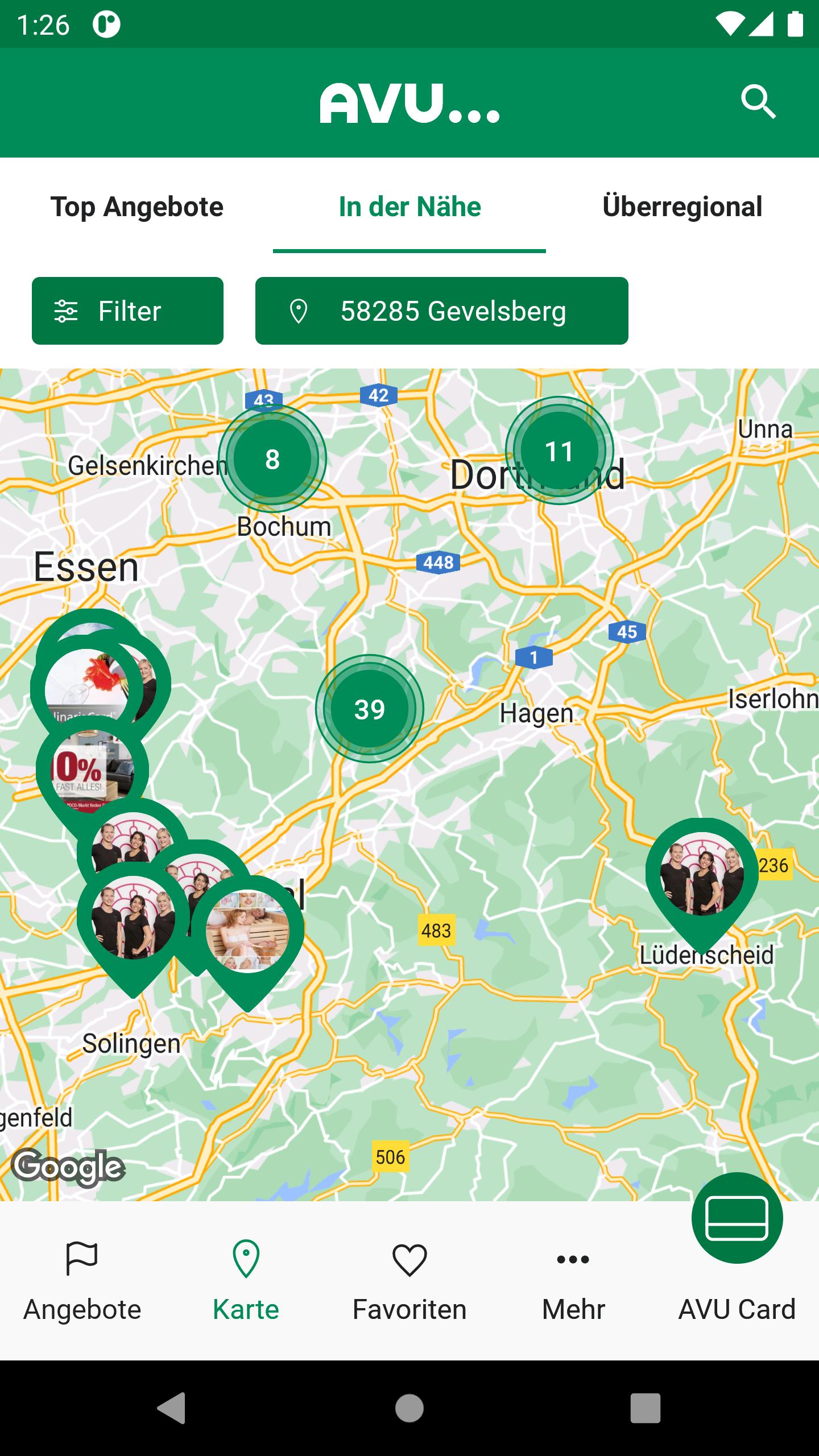Open the search icon in header
Screen dimensions: 819x1456
(x=758, y=102)
